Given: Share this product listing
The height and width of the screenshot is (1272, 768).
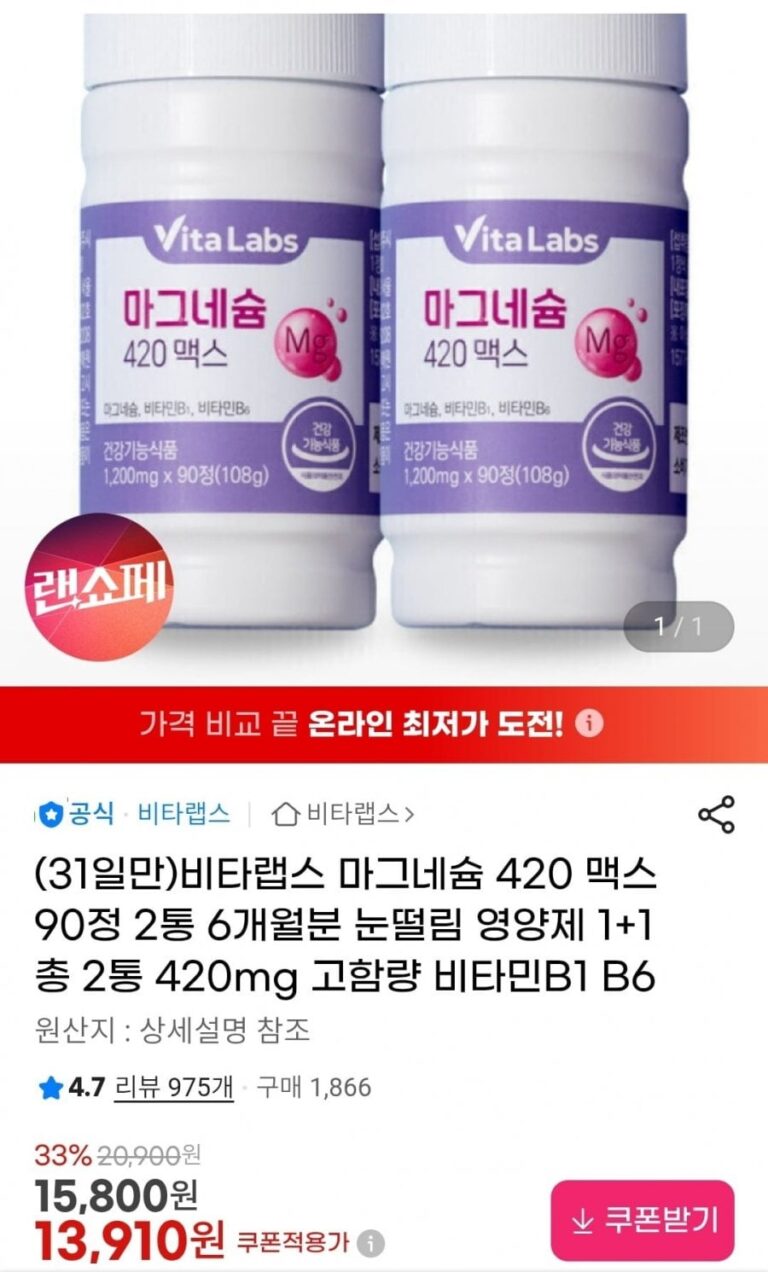Looking at the screenshot, I should coord(716,814).
